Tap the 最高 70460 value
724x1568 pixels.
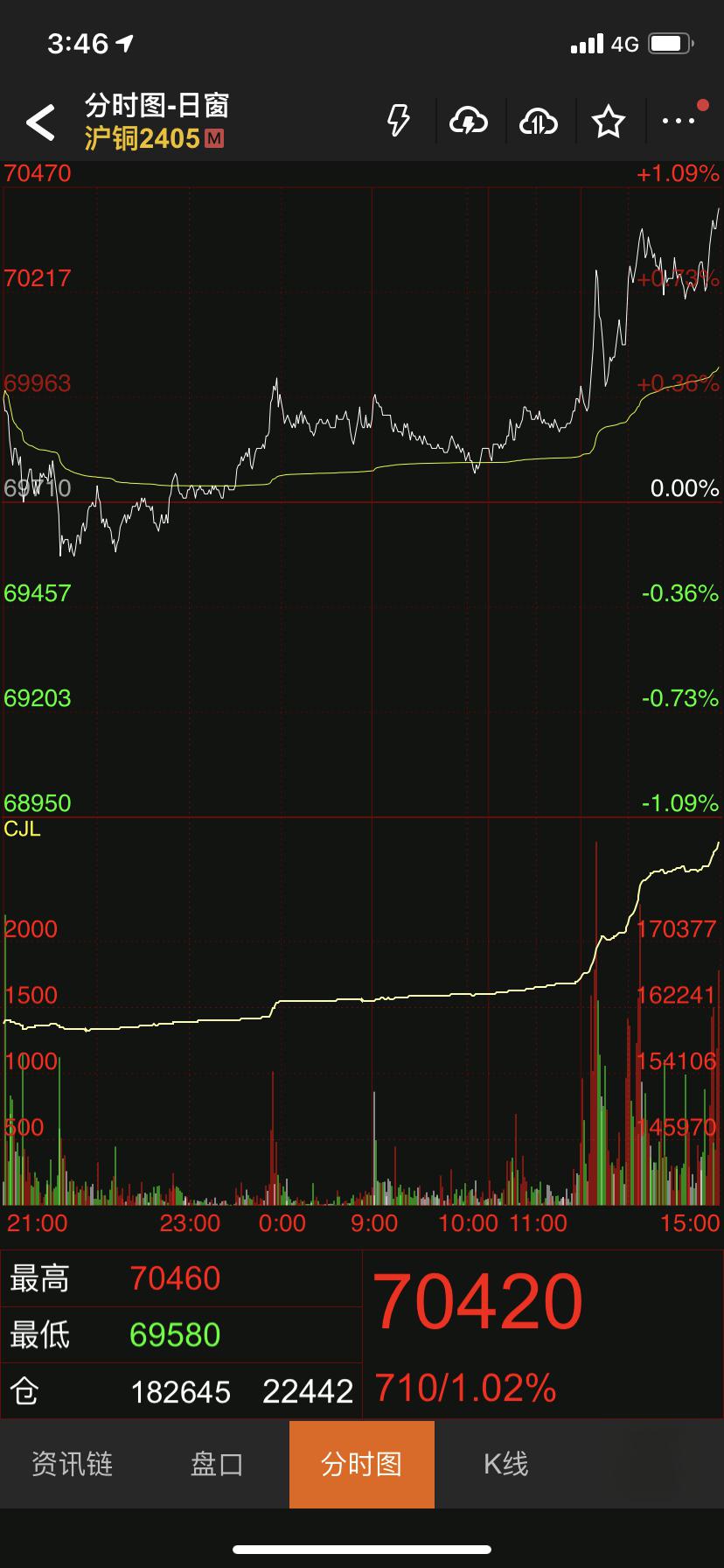[x=174, y=1277]
